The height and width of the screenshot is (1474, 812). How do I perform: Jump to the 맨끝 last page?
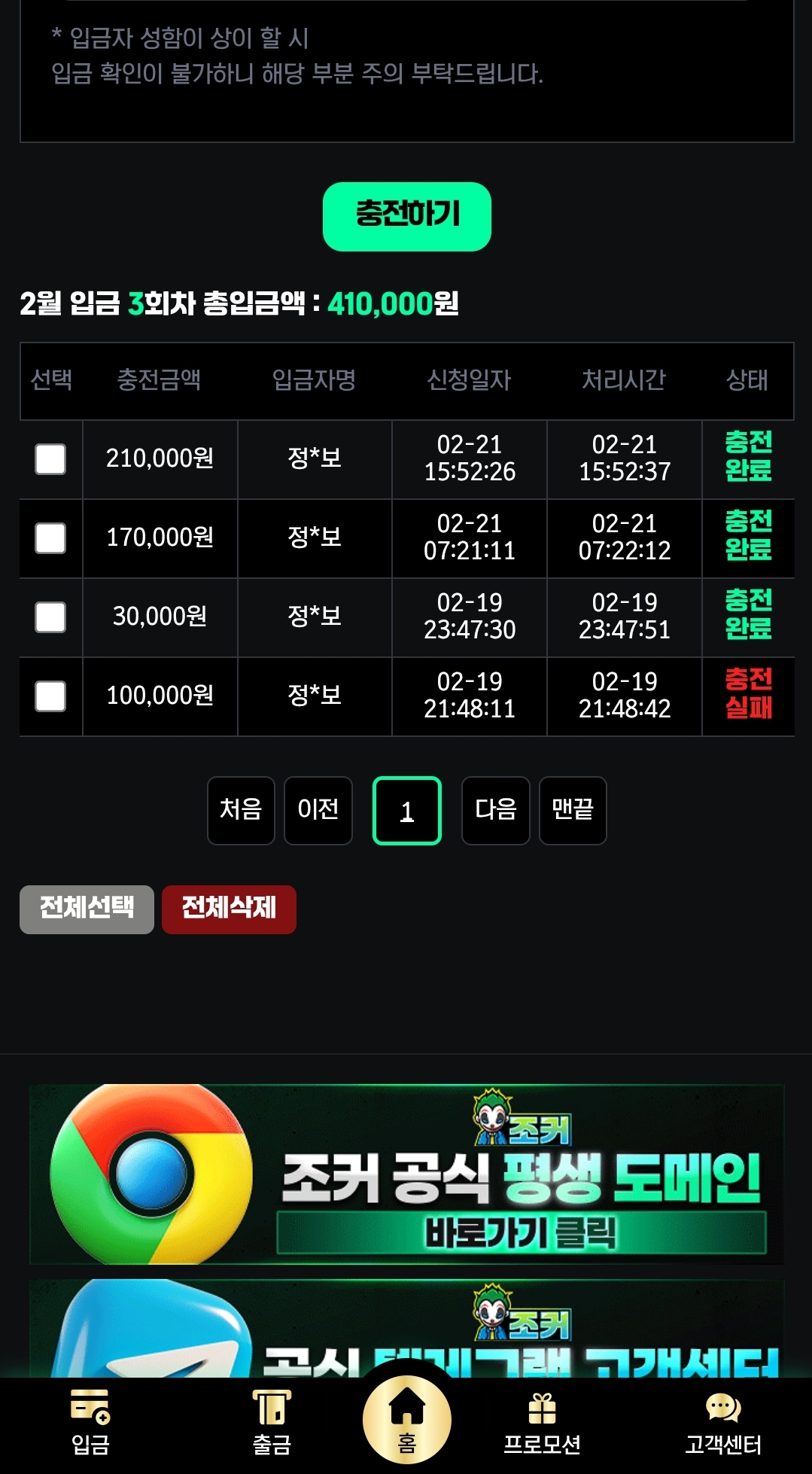(x=573, y=811)
